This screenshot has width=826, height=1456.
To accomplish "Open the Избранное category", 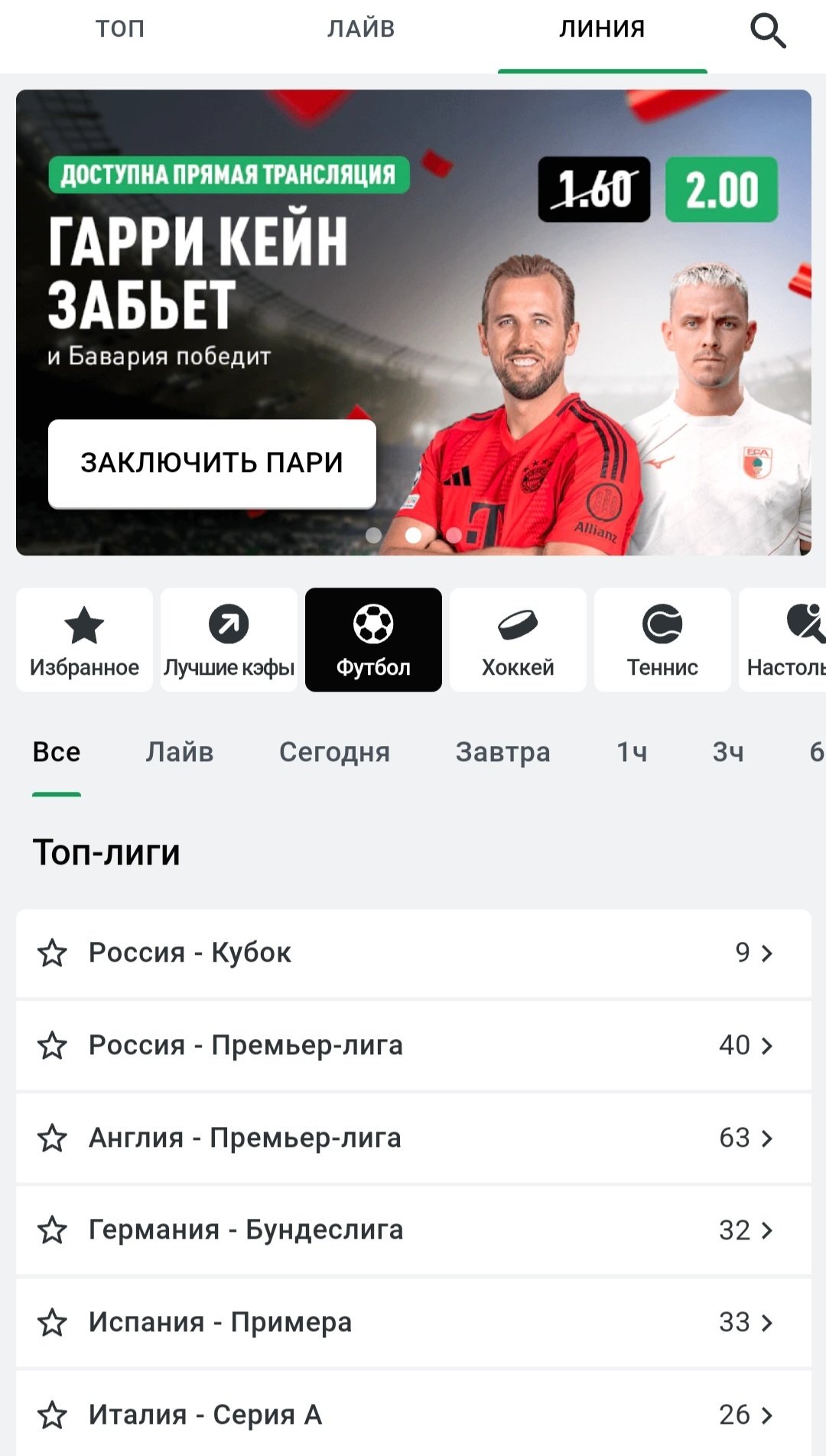I will [84, 640].
